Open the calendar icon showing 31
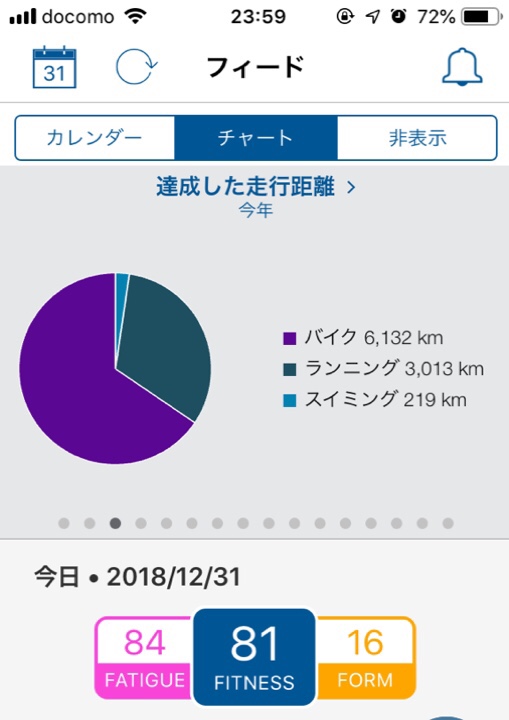This screenshot has width=509, height=720. [54, 68]
